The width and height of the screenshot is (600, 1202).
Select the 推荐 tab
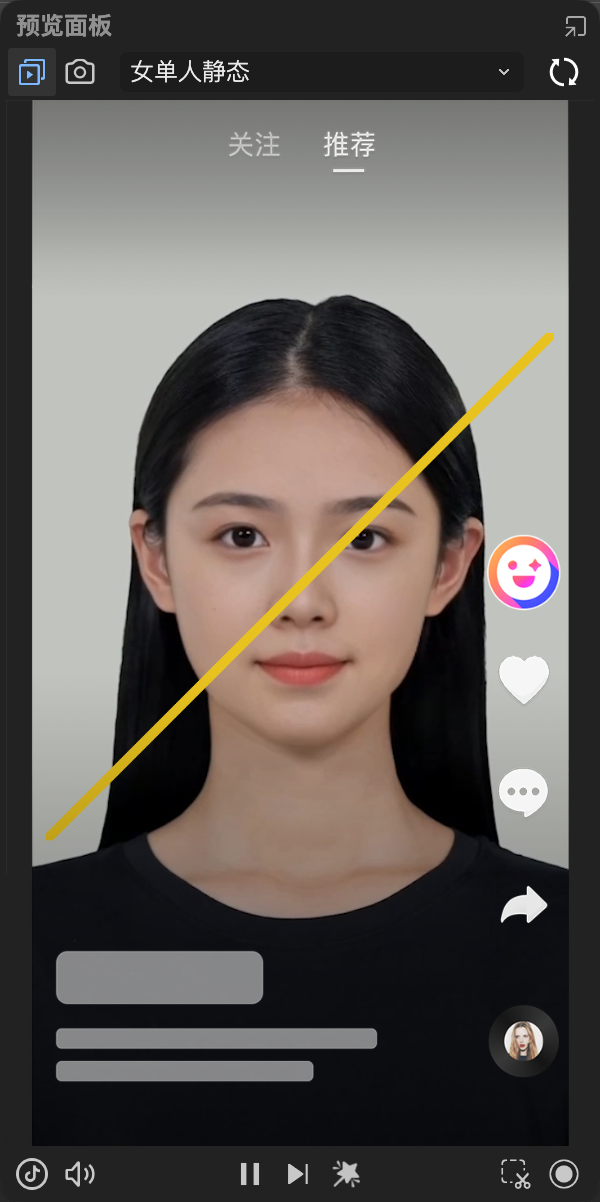point(349,145)
